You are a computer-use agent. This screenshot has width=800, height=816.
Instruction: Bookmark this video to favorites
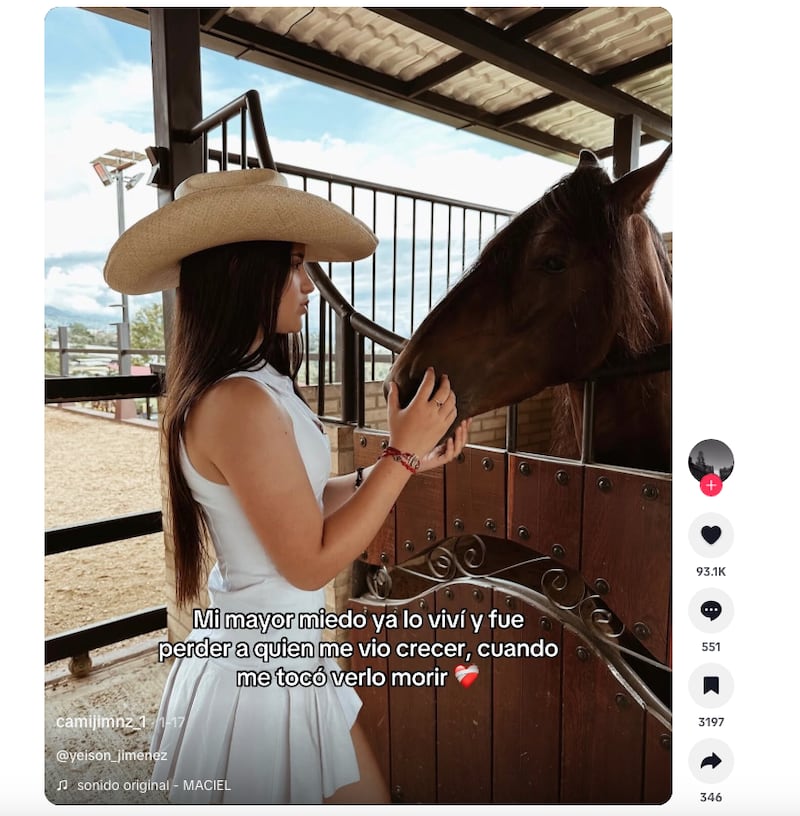point(710,686)
